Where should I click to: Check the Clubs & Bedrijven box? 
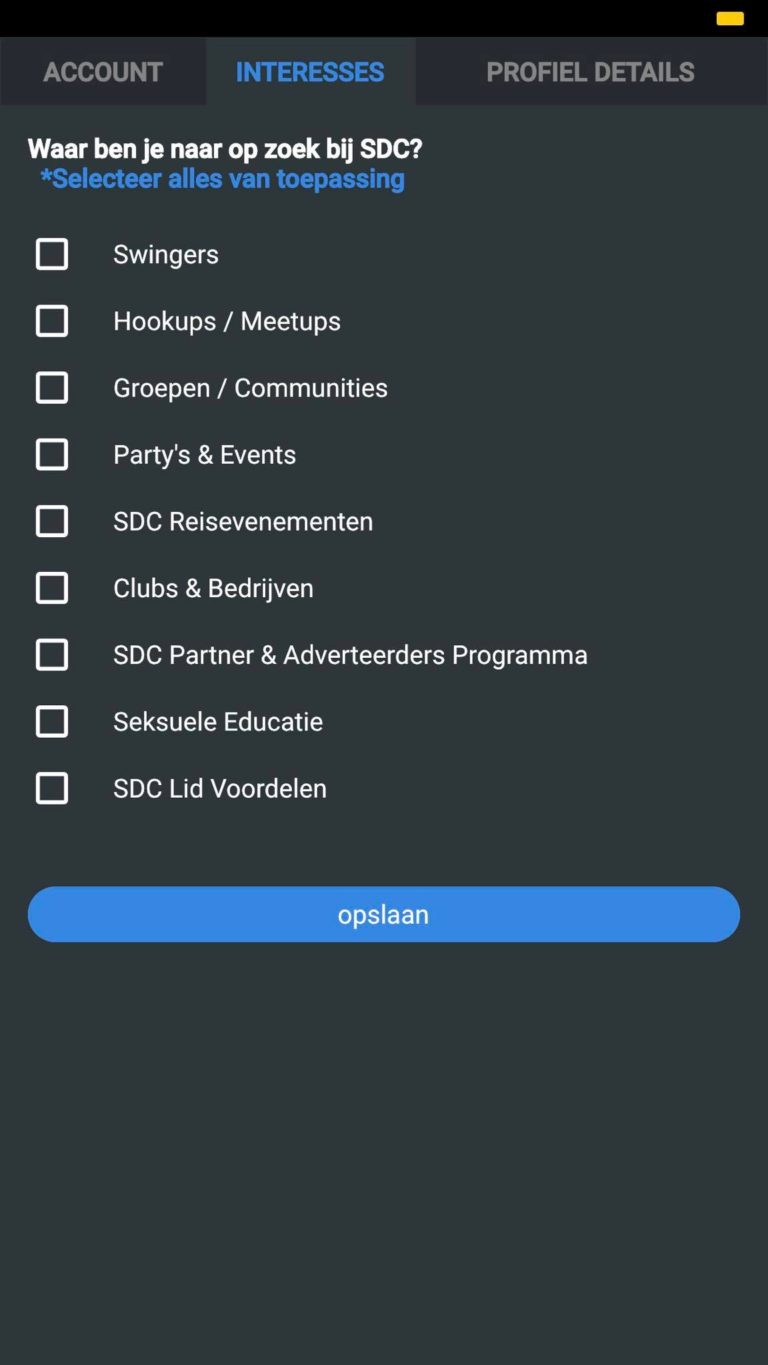(x=52, y=588)
